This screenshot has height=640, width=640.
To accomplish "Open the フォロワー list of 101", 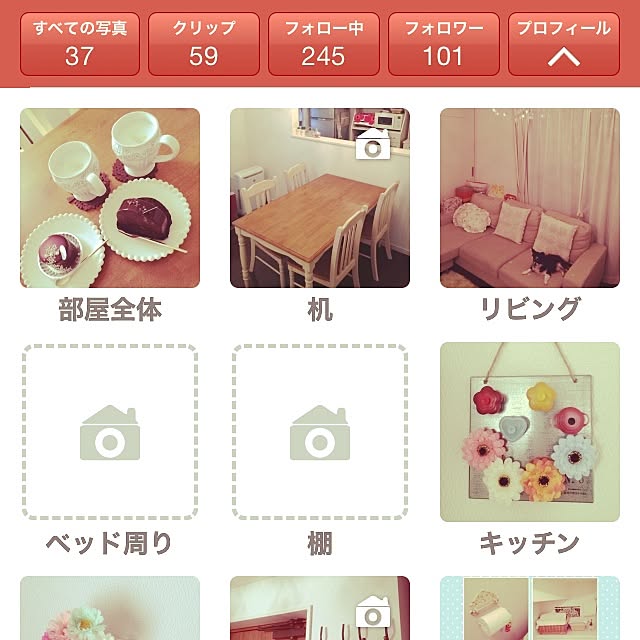I will click(x=443, y=44).
